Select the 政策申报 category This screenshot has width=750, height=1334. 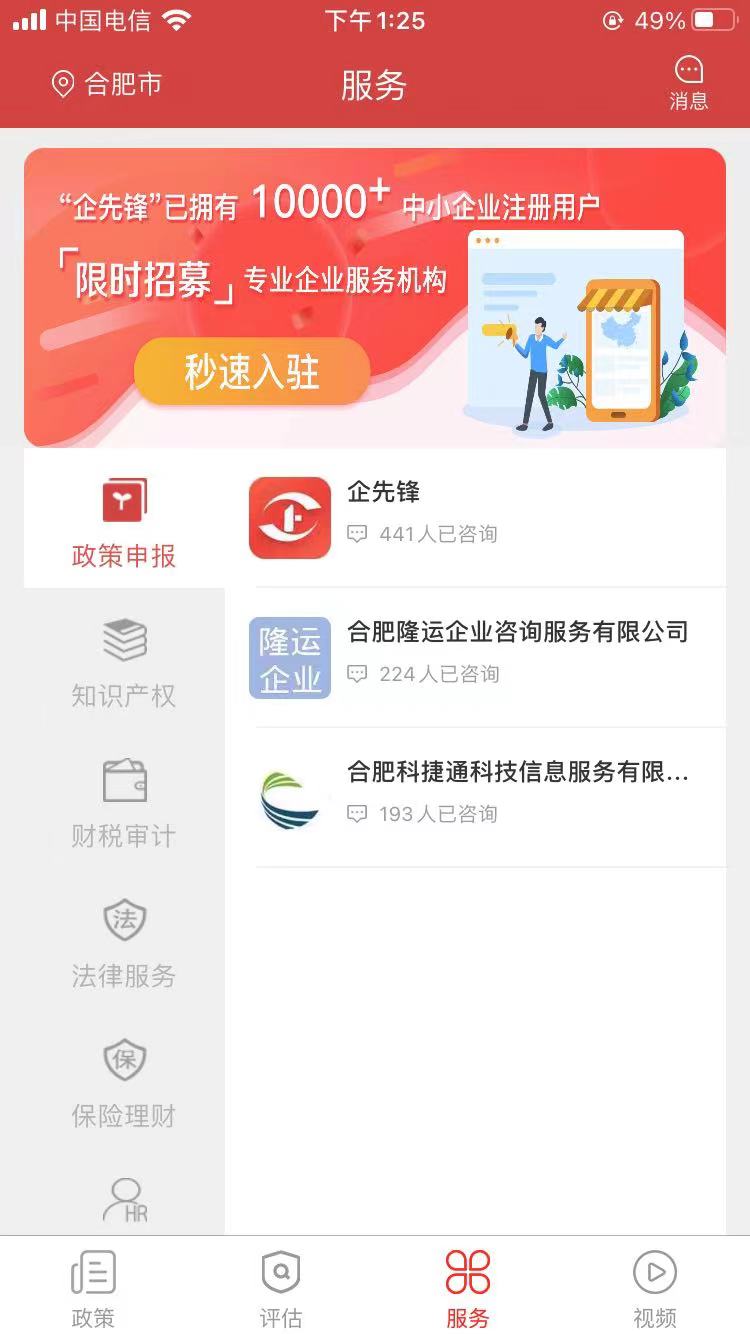pyautogui.click(x=124, y=522)
